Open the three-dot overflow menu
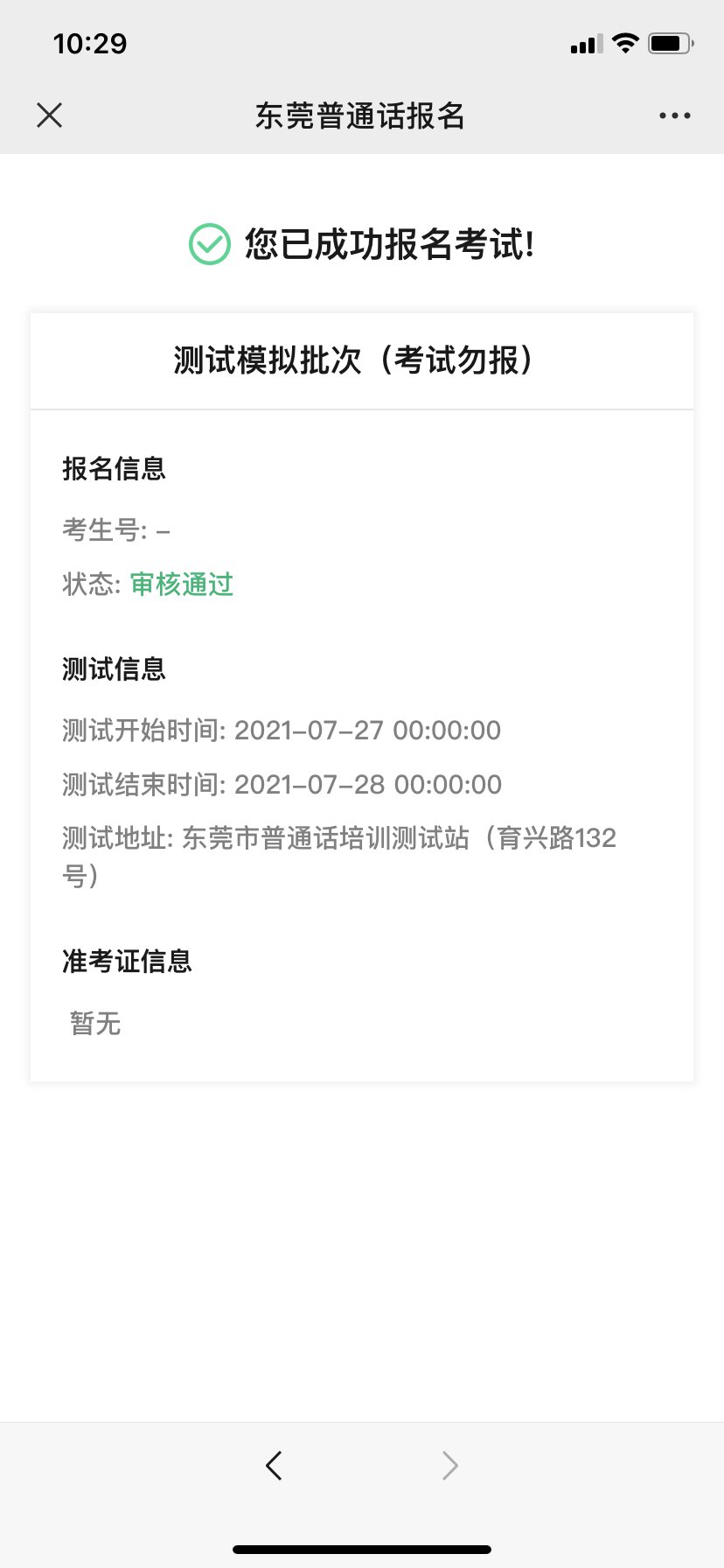The height and width of the screenshot is (1568, 724). pyautogui.click(x=674, y=115)
